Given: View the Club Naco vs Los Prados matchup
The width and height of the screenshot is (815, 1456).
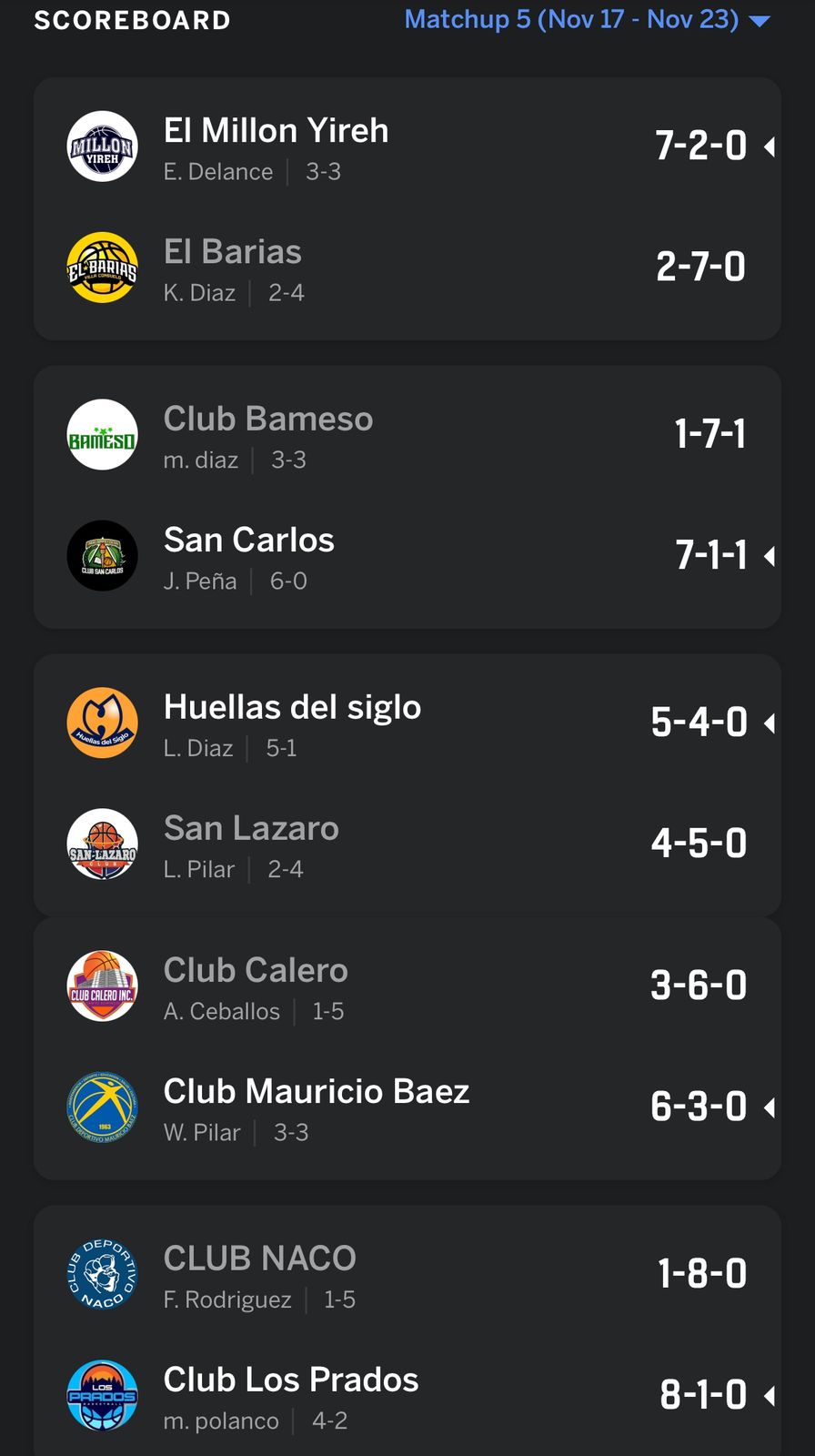Looking at the screenshot, I should tap(407, 1335).
